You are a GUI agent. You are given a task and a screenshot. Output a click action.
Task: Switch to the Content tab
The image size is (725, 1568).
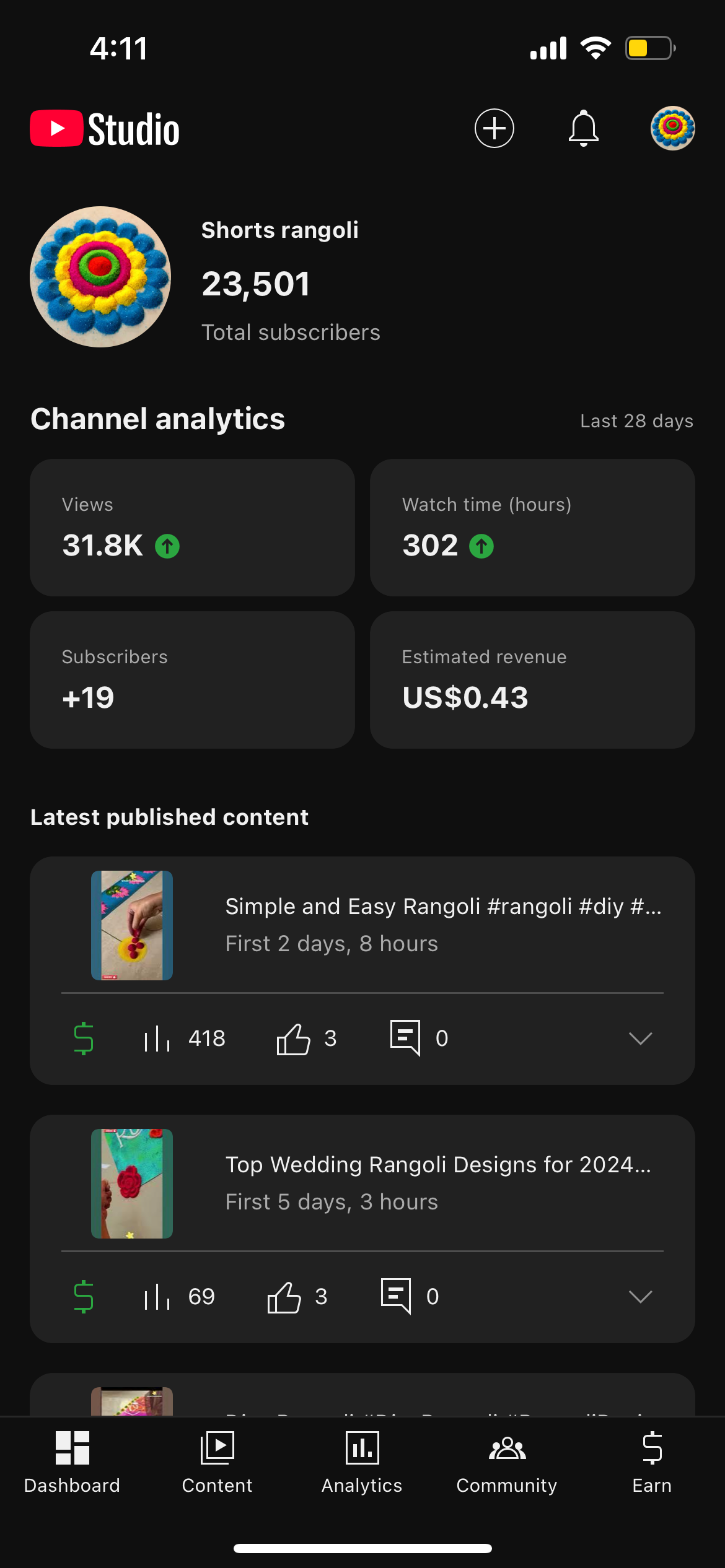[217, 1461]
